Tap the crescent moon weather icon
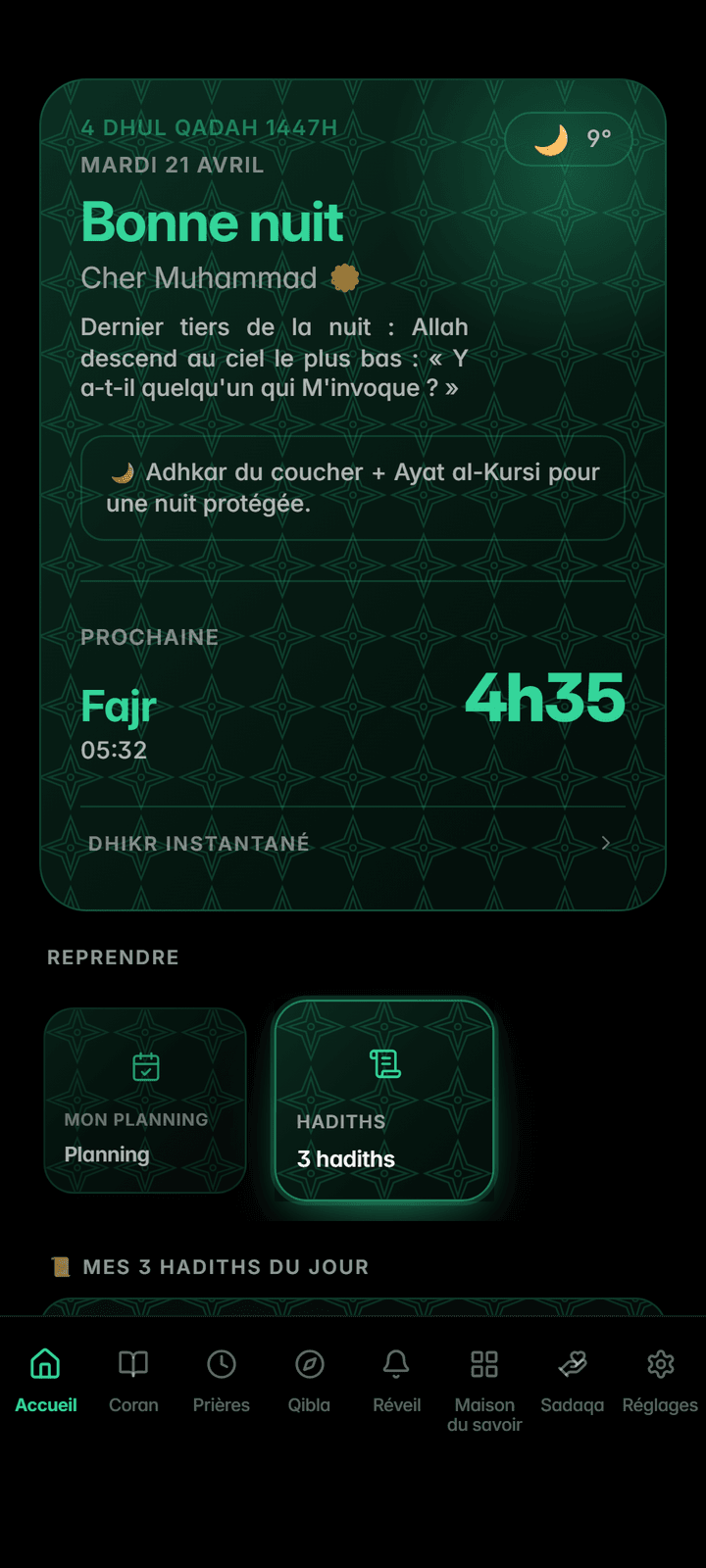The height and width of the screenshot is (1568, 706). pos(550,139)
